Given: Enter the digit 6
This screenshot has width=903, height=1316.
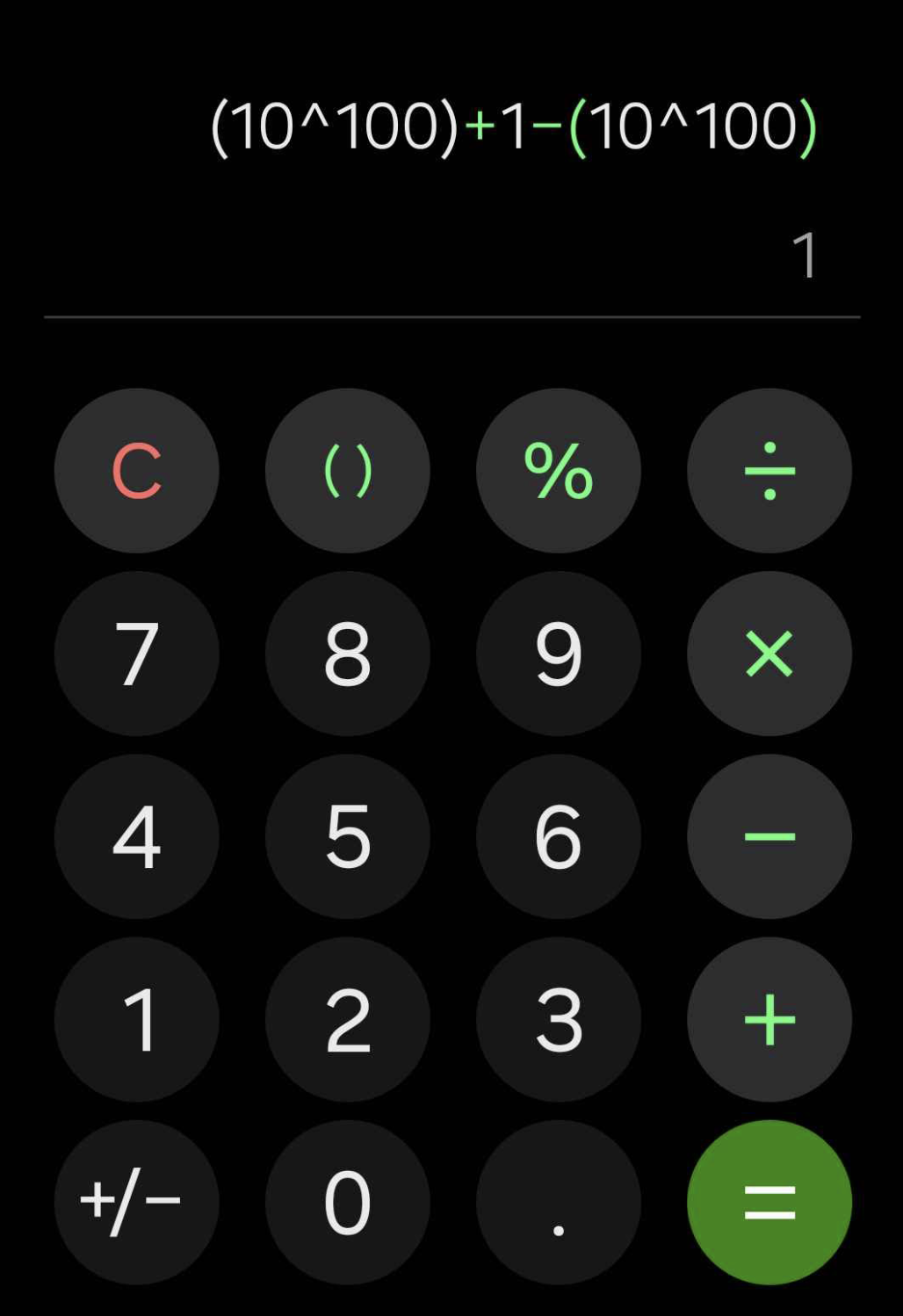Looking at the screenshot, I should [x=558, y=836].
